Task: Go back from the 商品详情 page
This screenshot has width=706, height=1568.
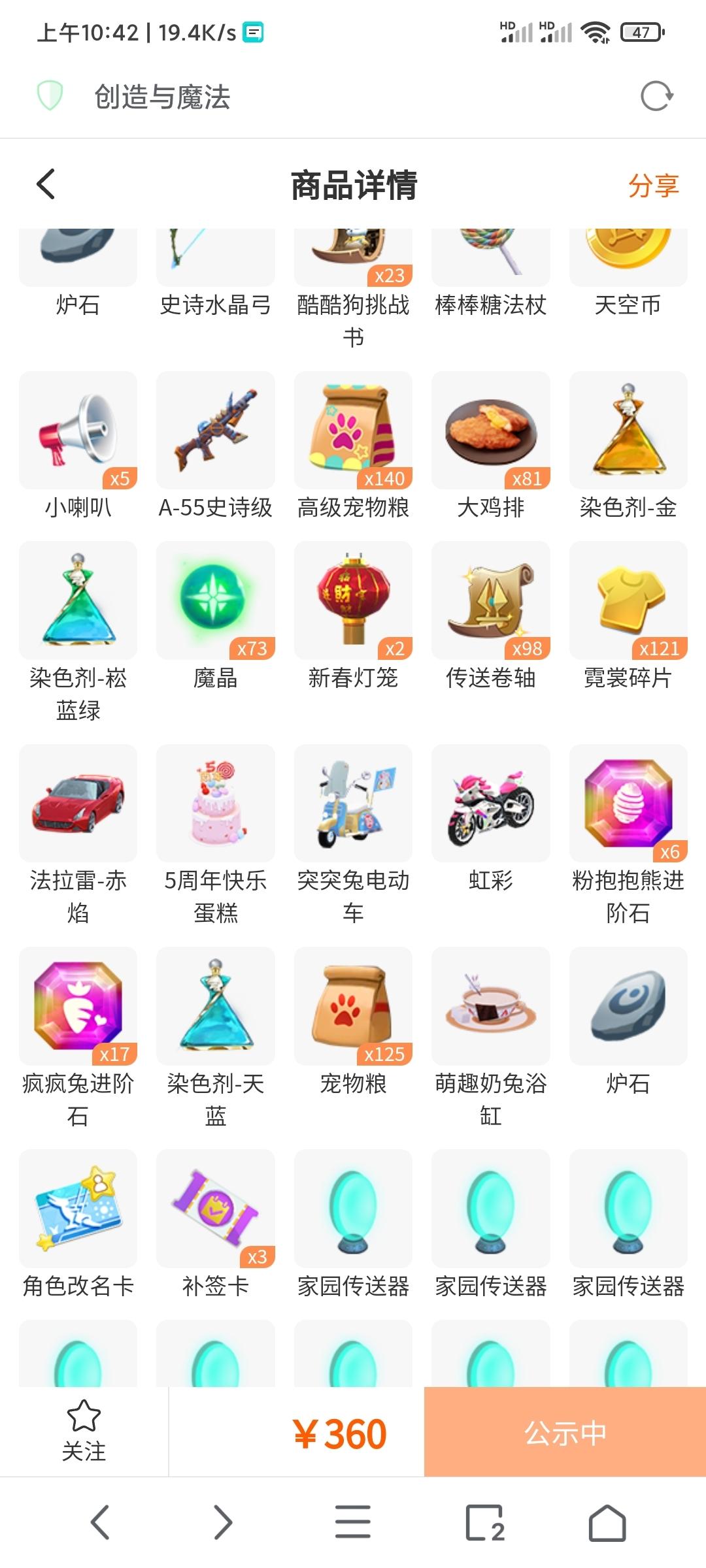Action: point(46,184)
